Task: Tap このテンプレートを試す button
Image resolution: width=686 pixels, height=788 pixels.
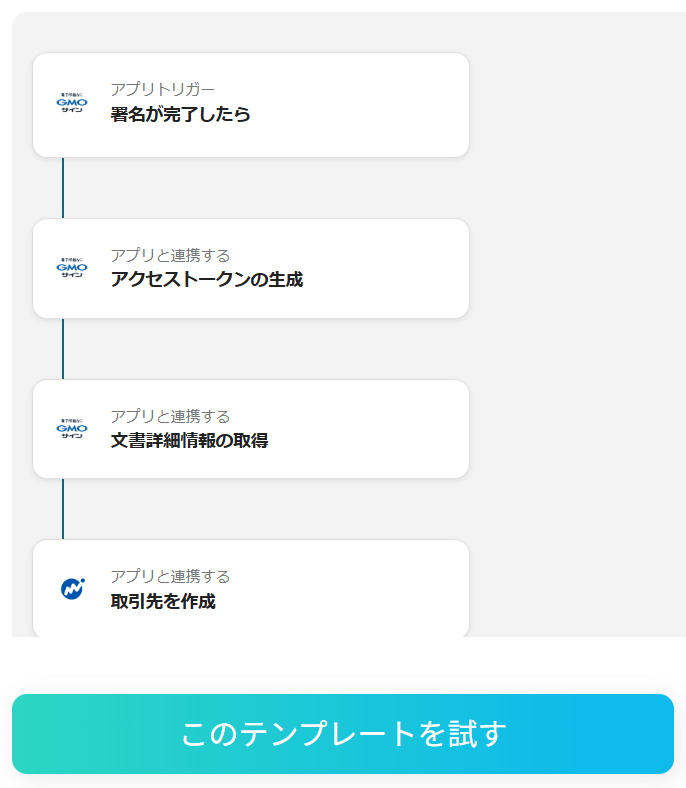Action: point(343,733)
